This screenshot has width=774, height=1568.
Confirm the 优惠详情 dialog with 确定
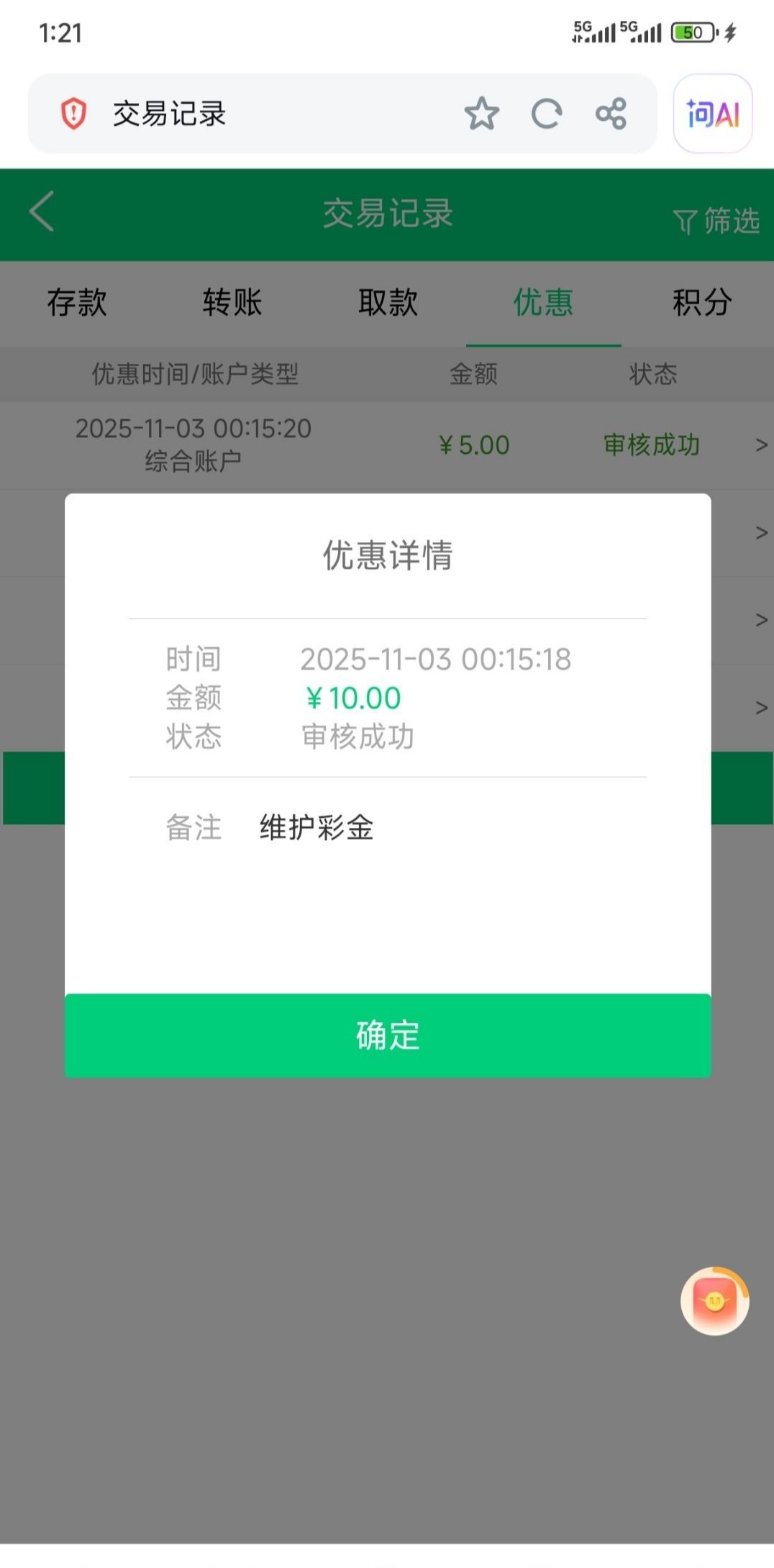point(388,1035)
